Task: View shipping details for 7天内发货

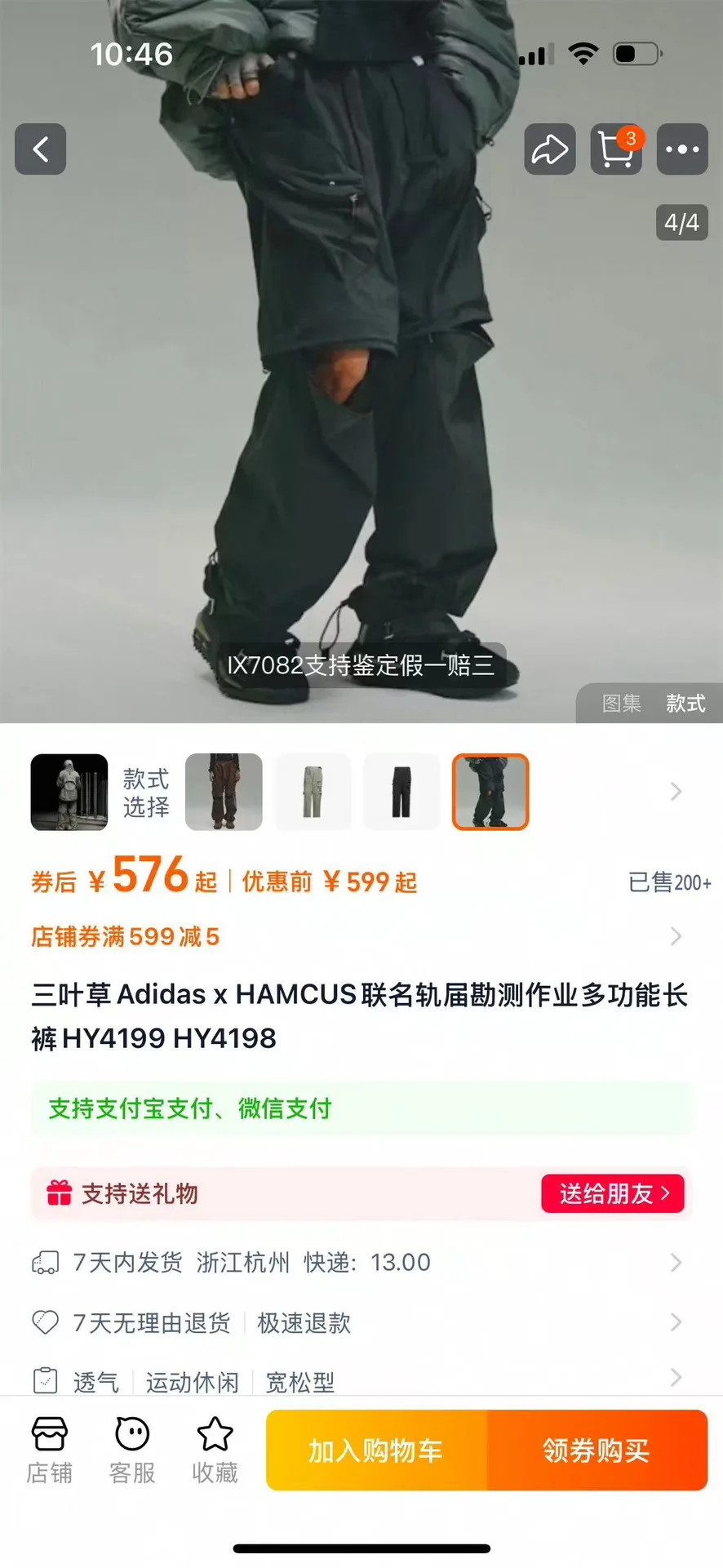Action: [359, 1263]
